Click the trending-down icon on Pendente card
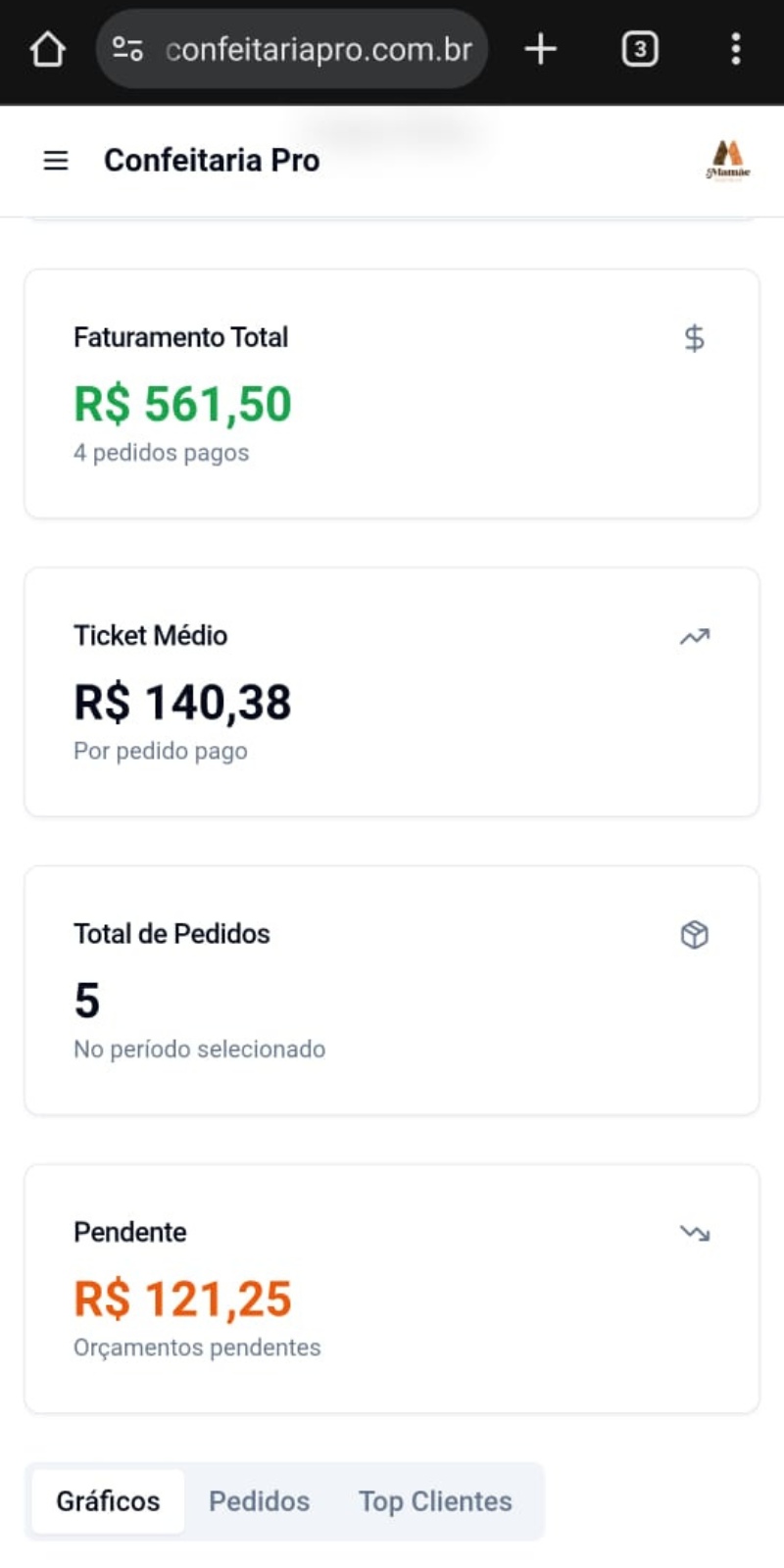 [694, 1232]
